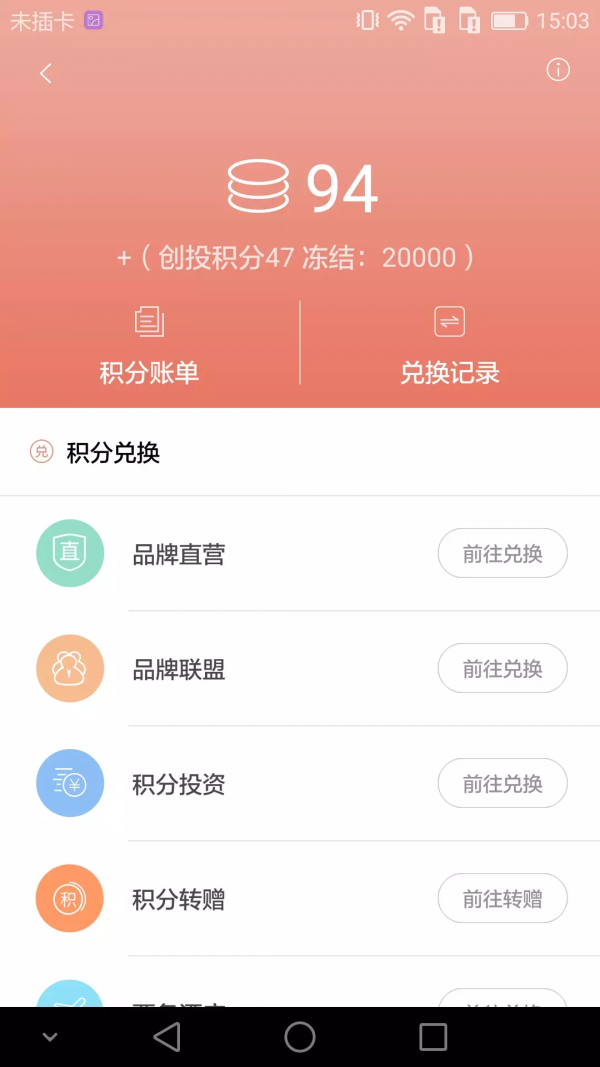600x1067 pixels.
Task: View 兑换记录 exchange history
Action: click(450, 346)
